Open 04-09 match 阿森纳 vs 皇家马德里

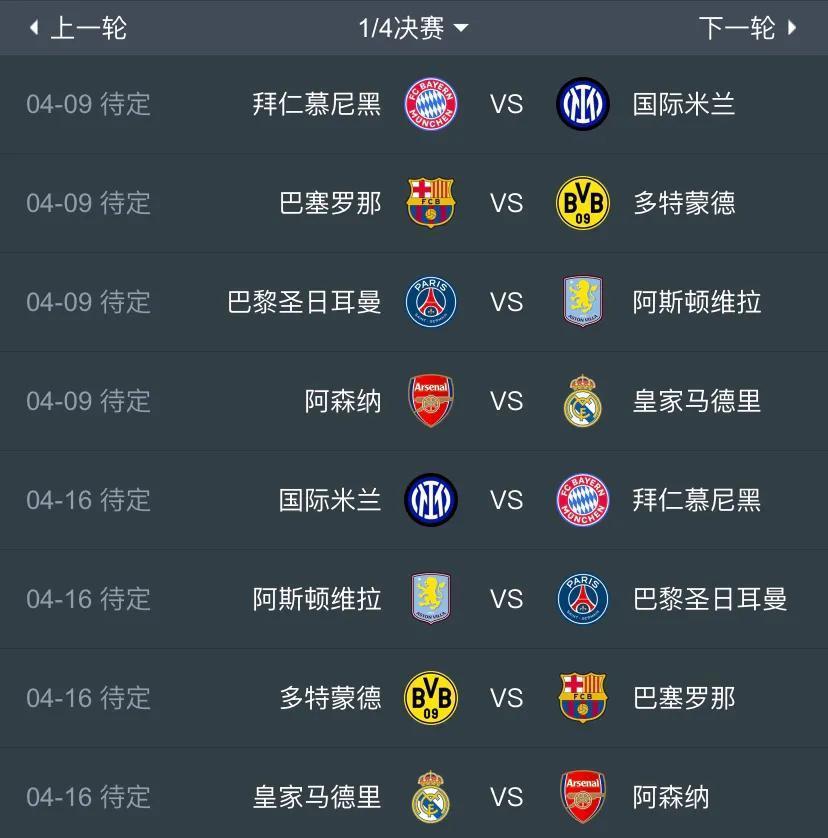414,401
